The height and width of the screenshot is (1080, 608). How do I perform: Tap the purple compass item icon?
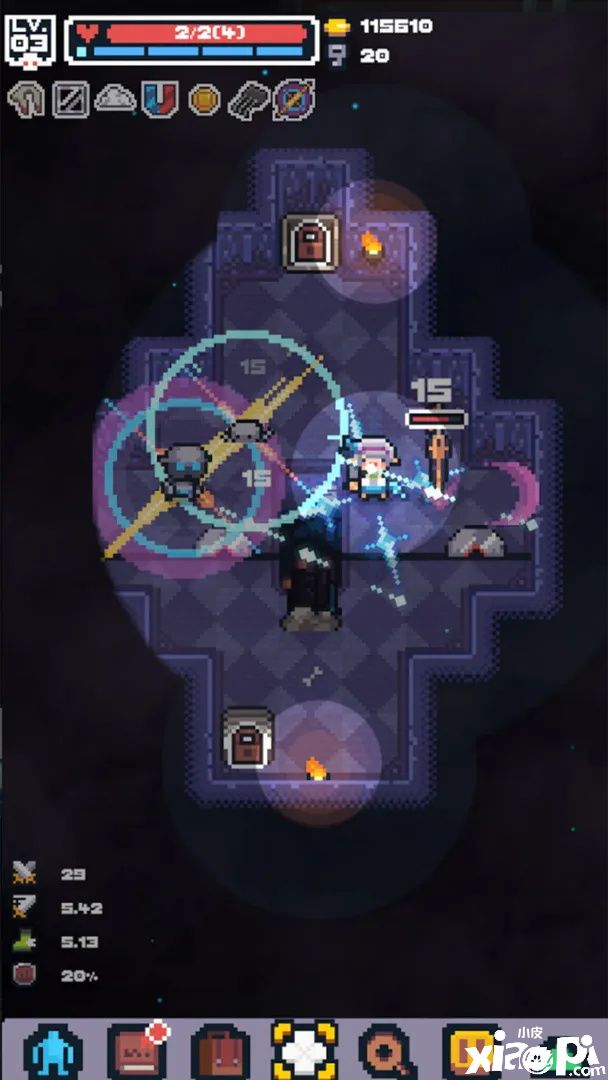(x=294, y=99)
